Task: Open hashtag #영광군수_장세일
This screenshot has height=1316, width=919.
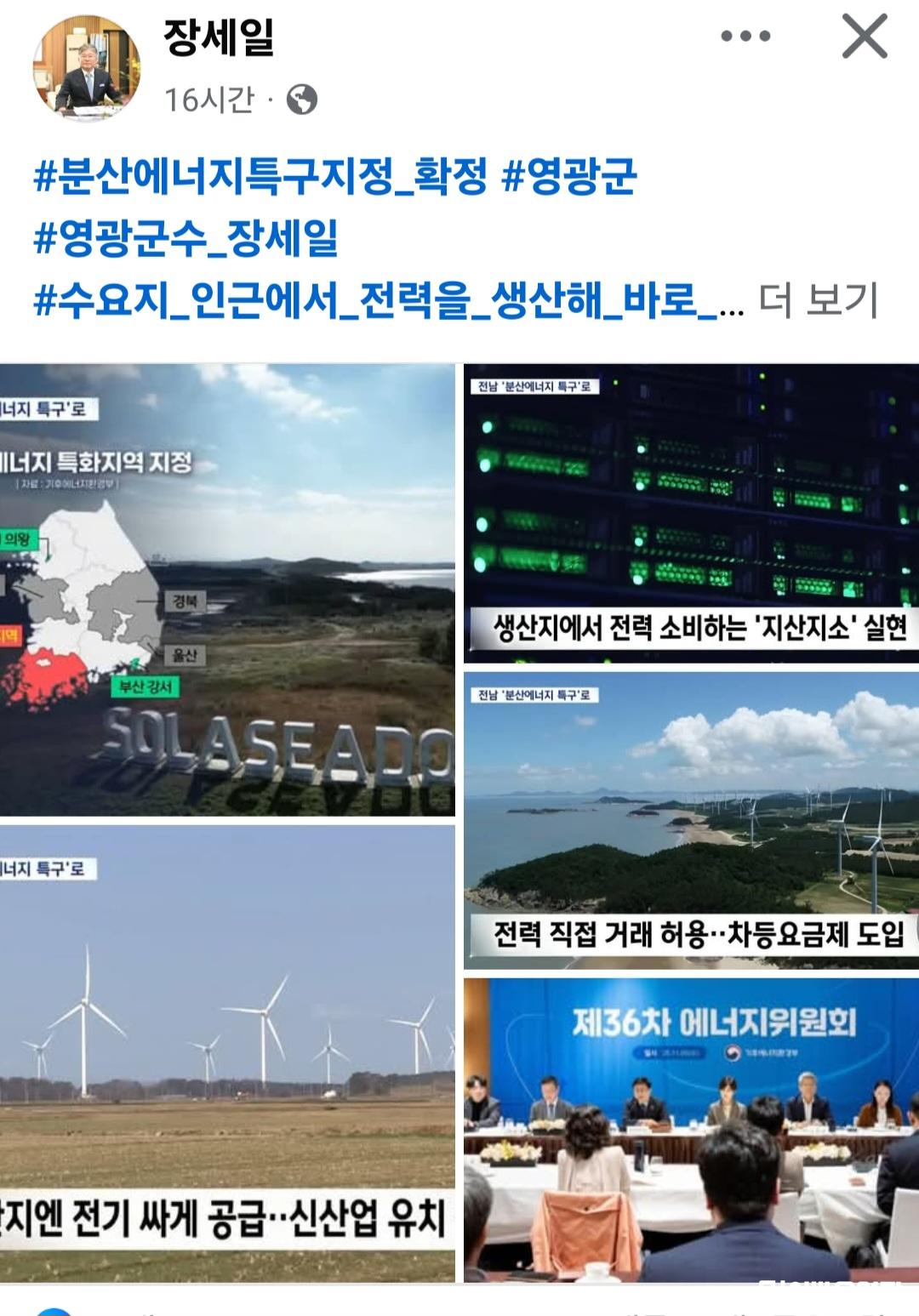Action: point(186,238)
